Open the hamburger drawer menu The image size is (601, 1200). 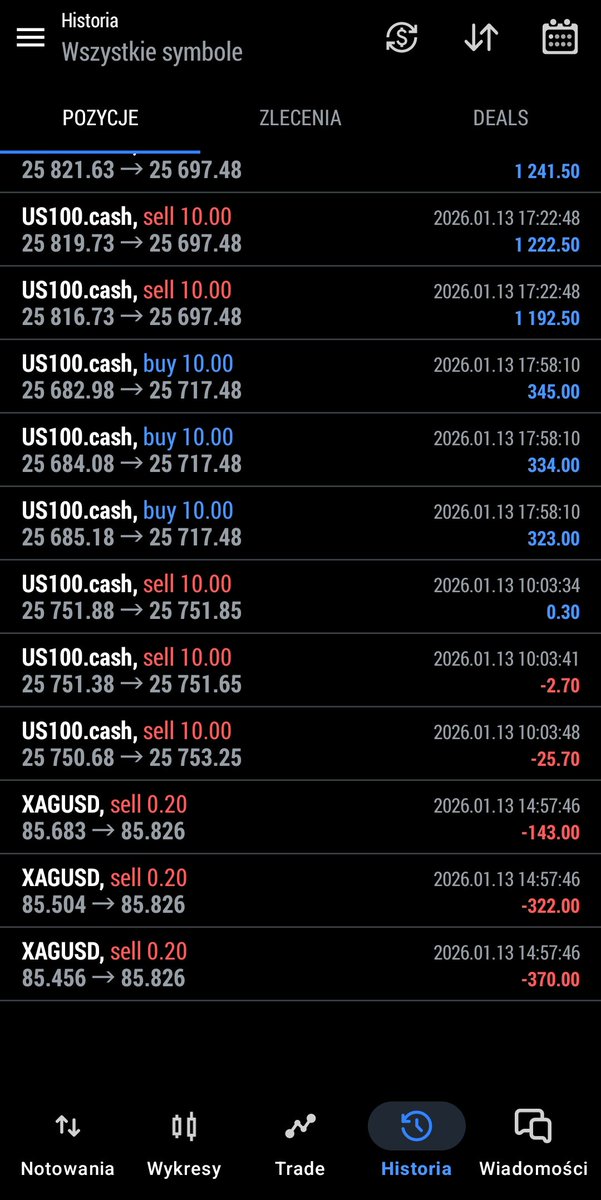pos(31,37)
